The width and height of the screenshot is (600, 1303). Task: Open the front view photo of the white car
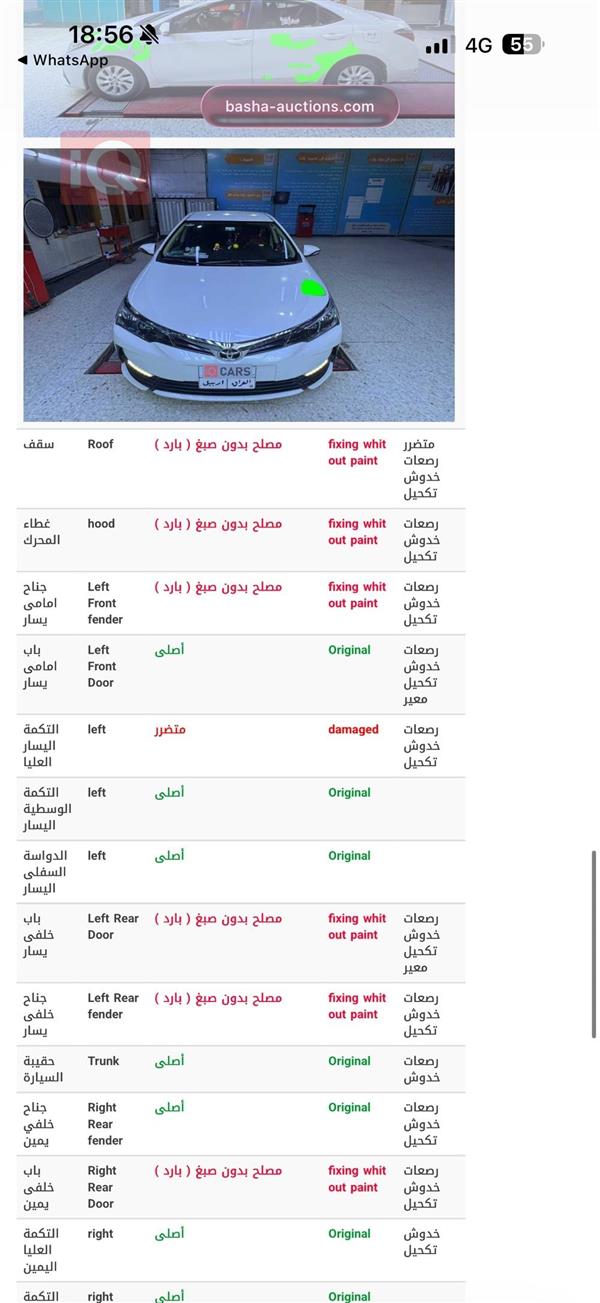[239, 285]
